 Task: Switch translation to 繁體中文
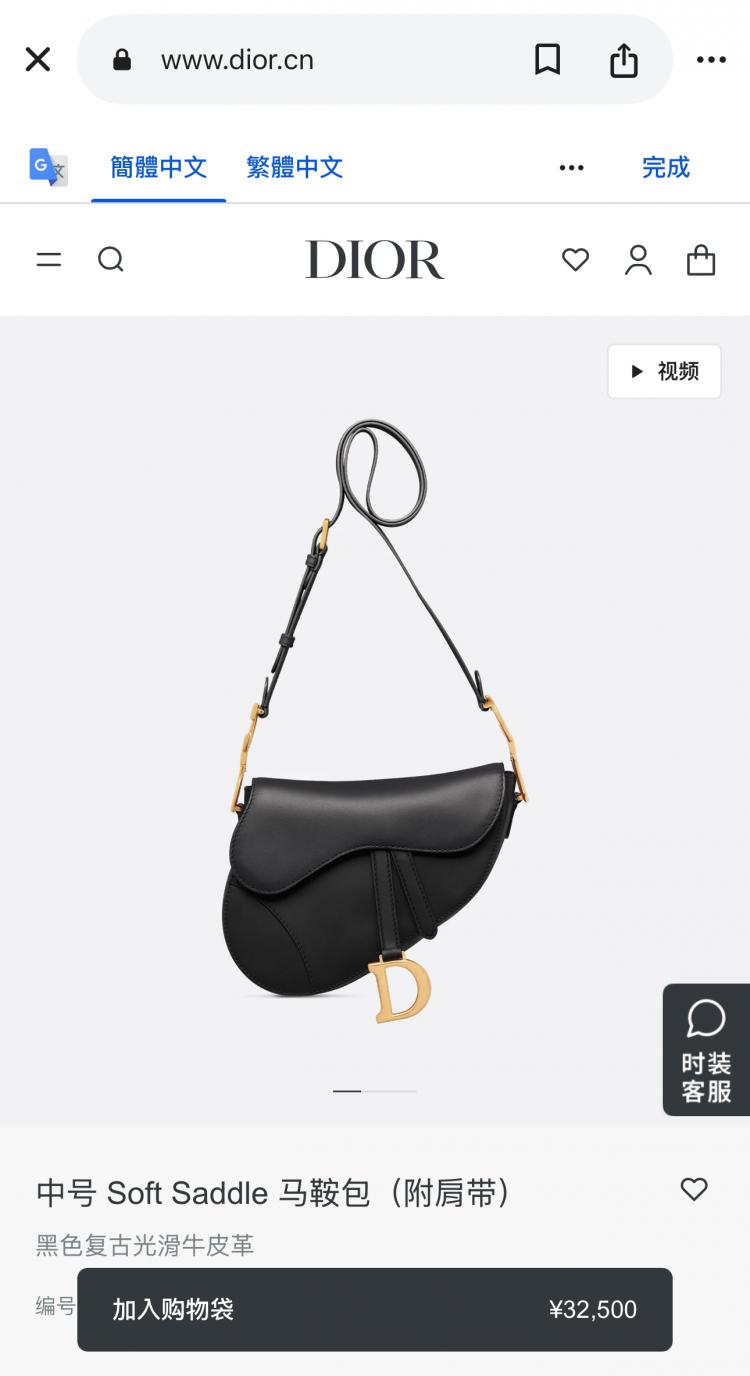point(294,167)
